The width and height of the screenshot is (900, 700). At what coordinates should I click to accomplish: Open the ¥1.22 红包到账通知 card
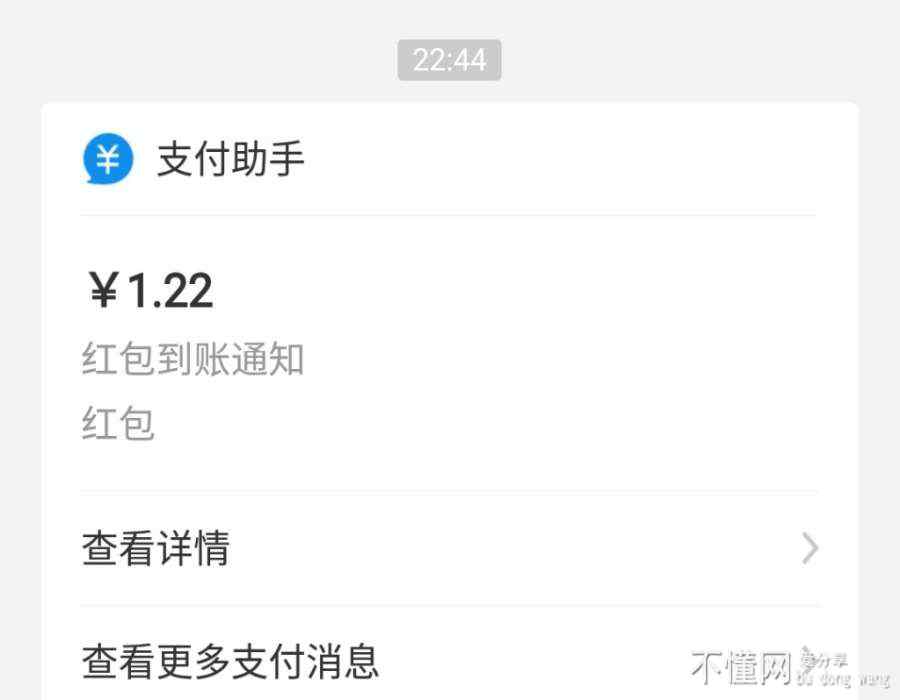pyautogui.click(x=450, y=355)
